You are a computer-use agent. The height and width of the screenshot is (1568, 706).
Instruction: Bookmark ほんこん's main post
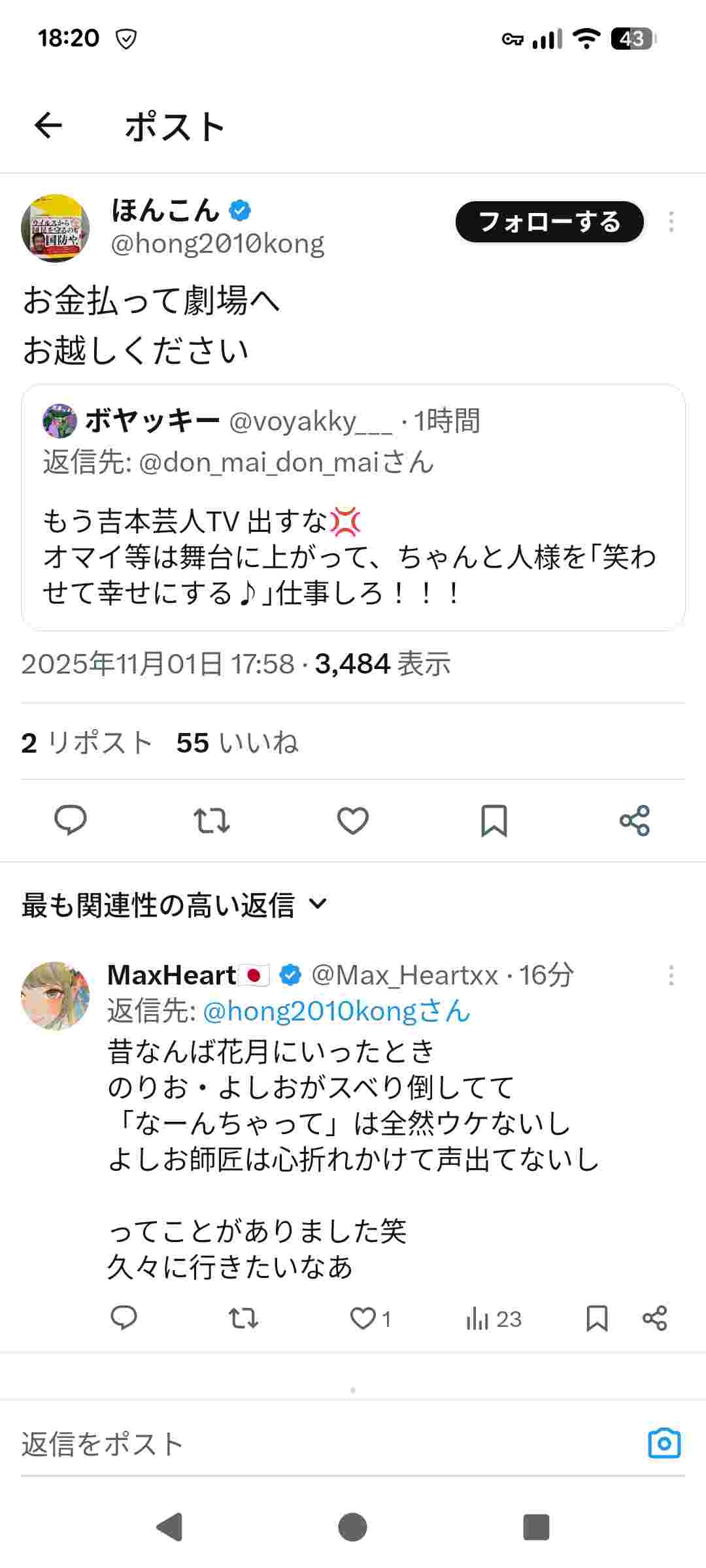[494, 820]
